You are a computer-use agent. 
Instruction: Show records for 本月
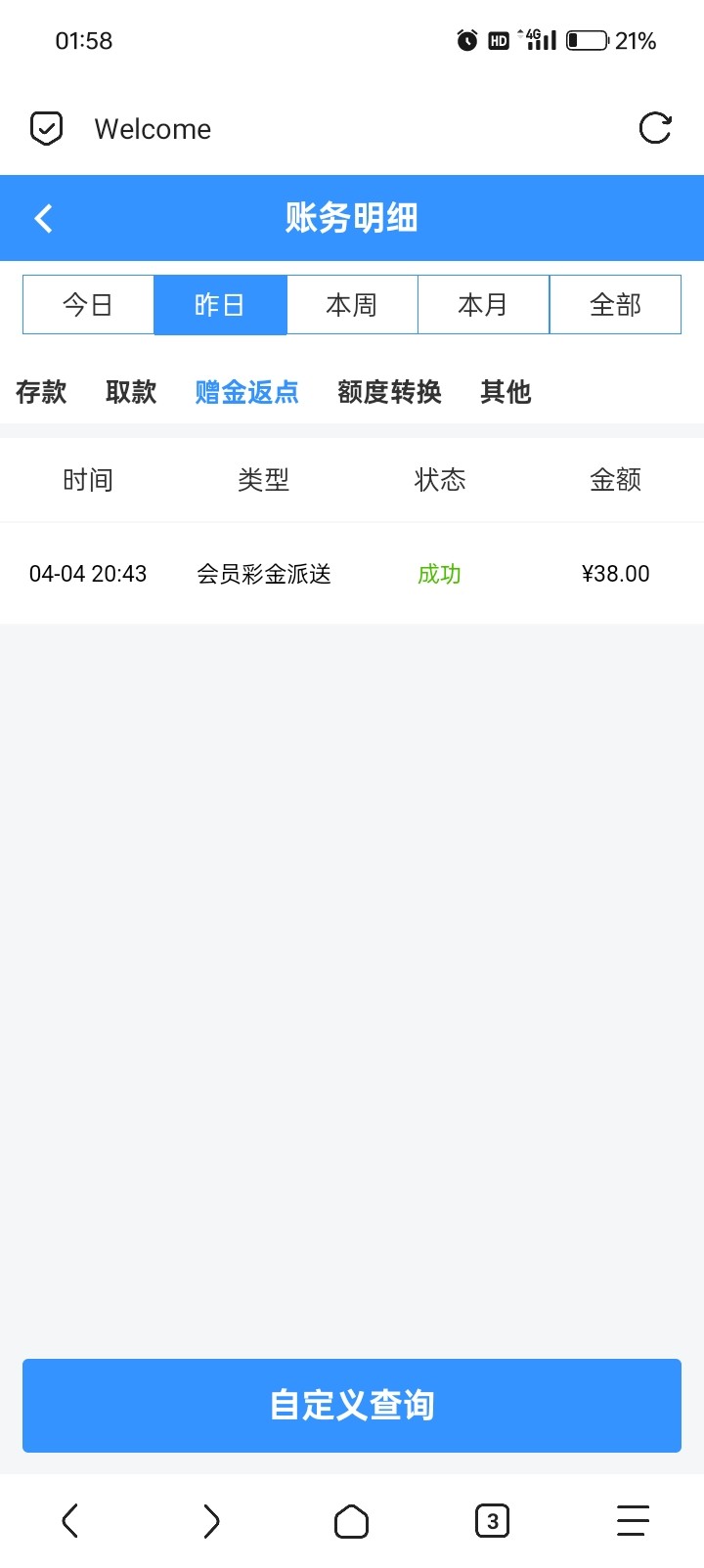click(483, 305)
